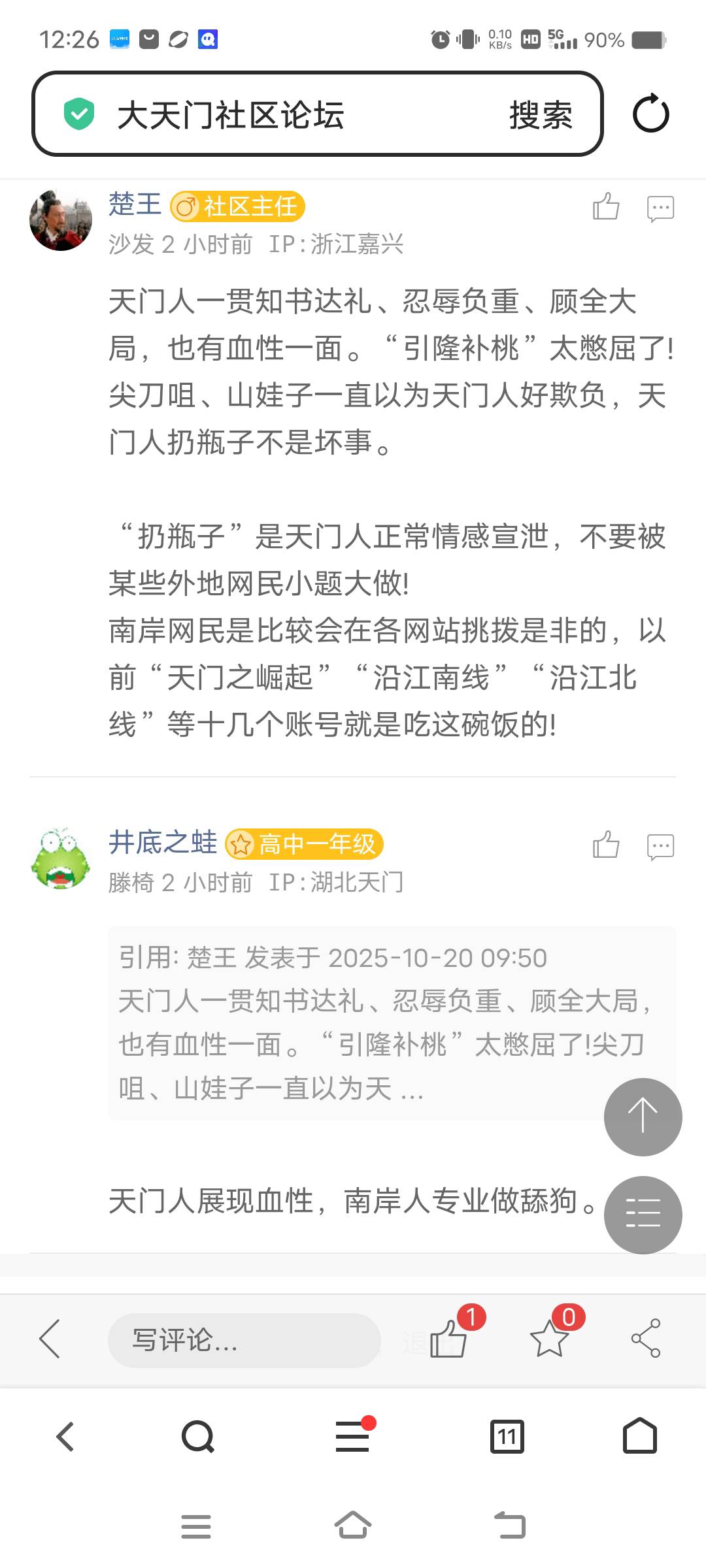Tap the 搜索 button in address bar
Viewport: 706px width, 1568px height.
[x=540, y=115]
